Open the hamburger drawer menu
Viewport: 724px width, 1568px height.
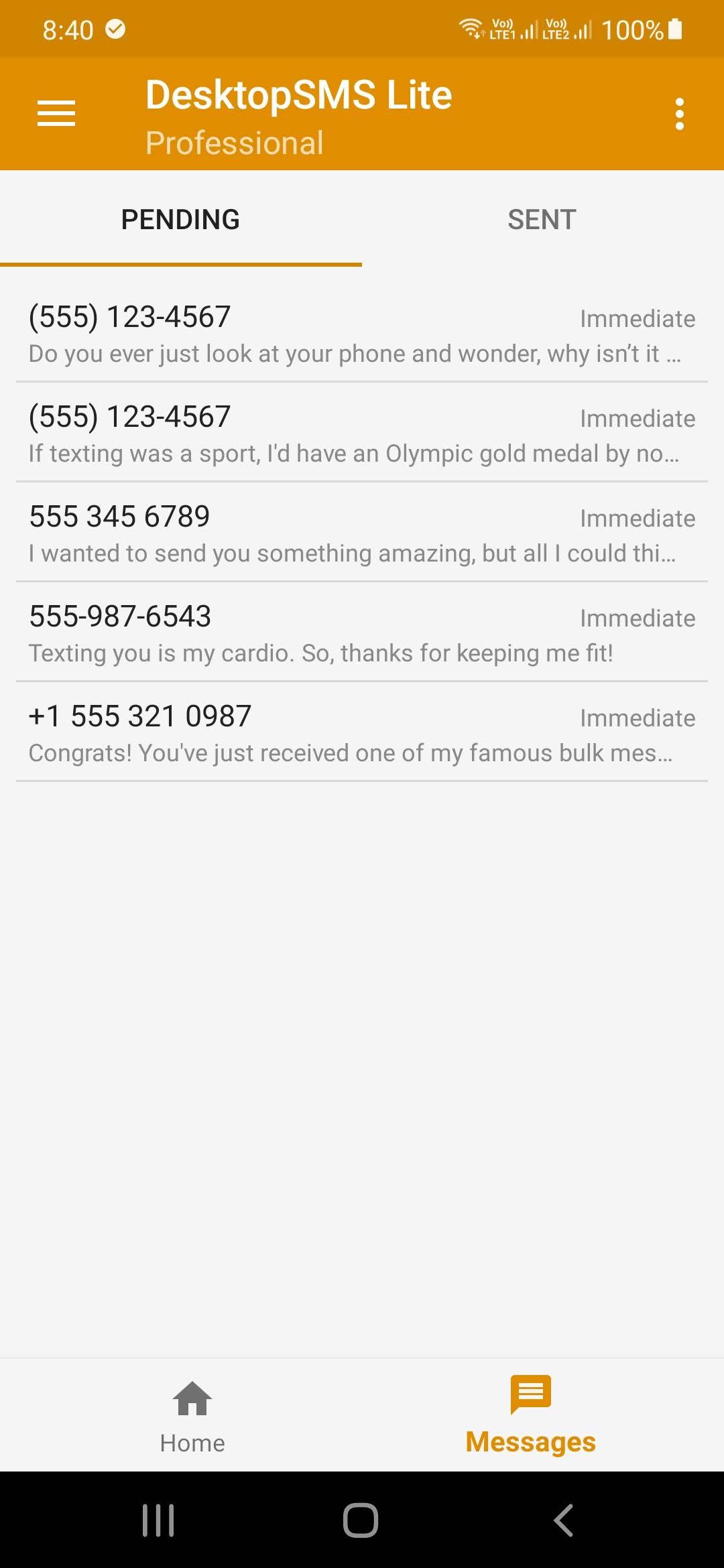click(56, 113)
